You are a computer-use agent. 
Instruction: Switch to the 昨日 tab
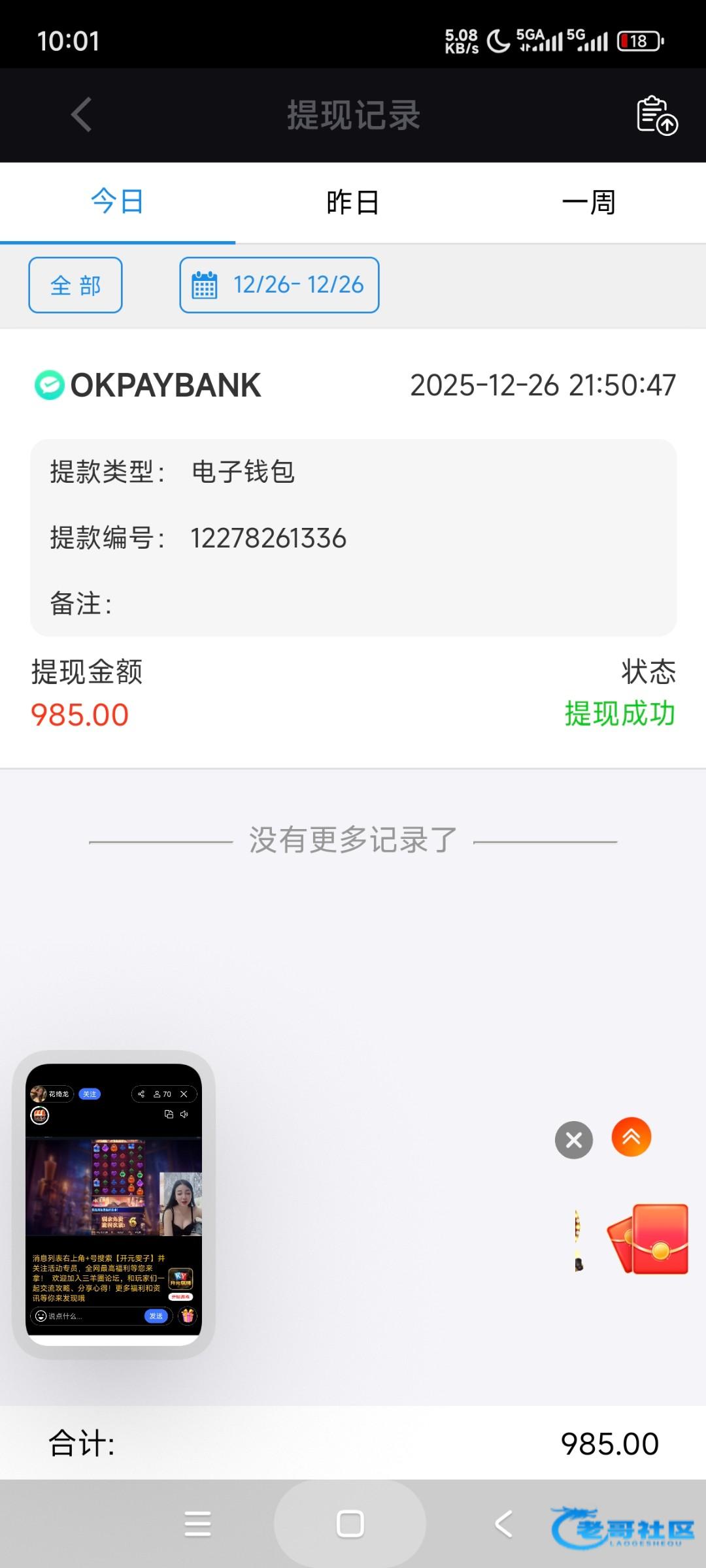pos(353,202)
